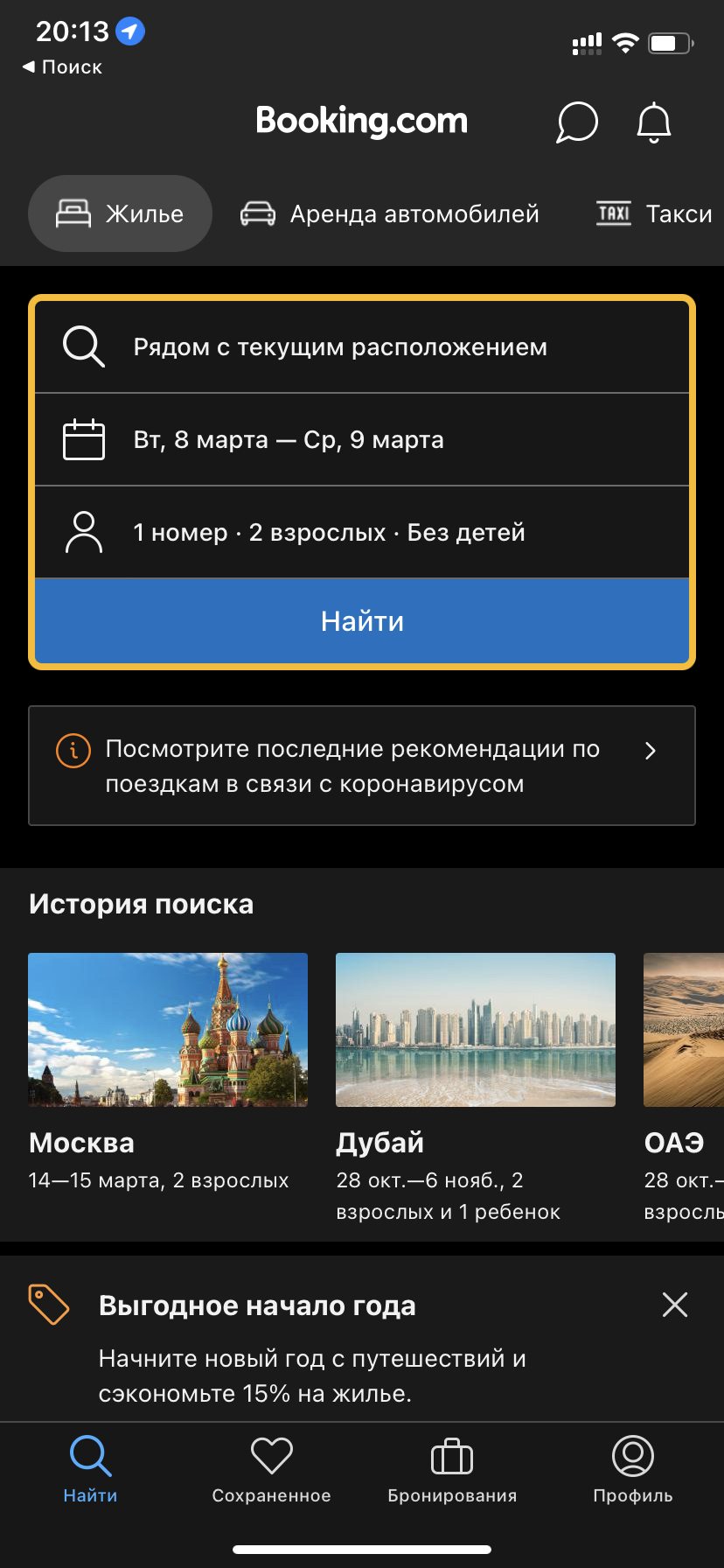
Task: Switch to Аренда автомобилей tab
Action: pos(390,213)
